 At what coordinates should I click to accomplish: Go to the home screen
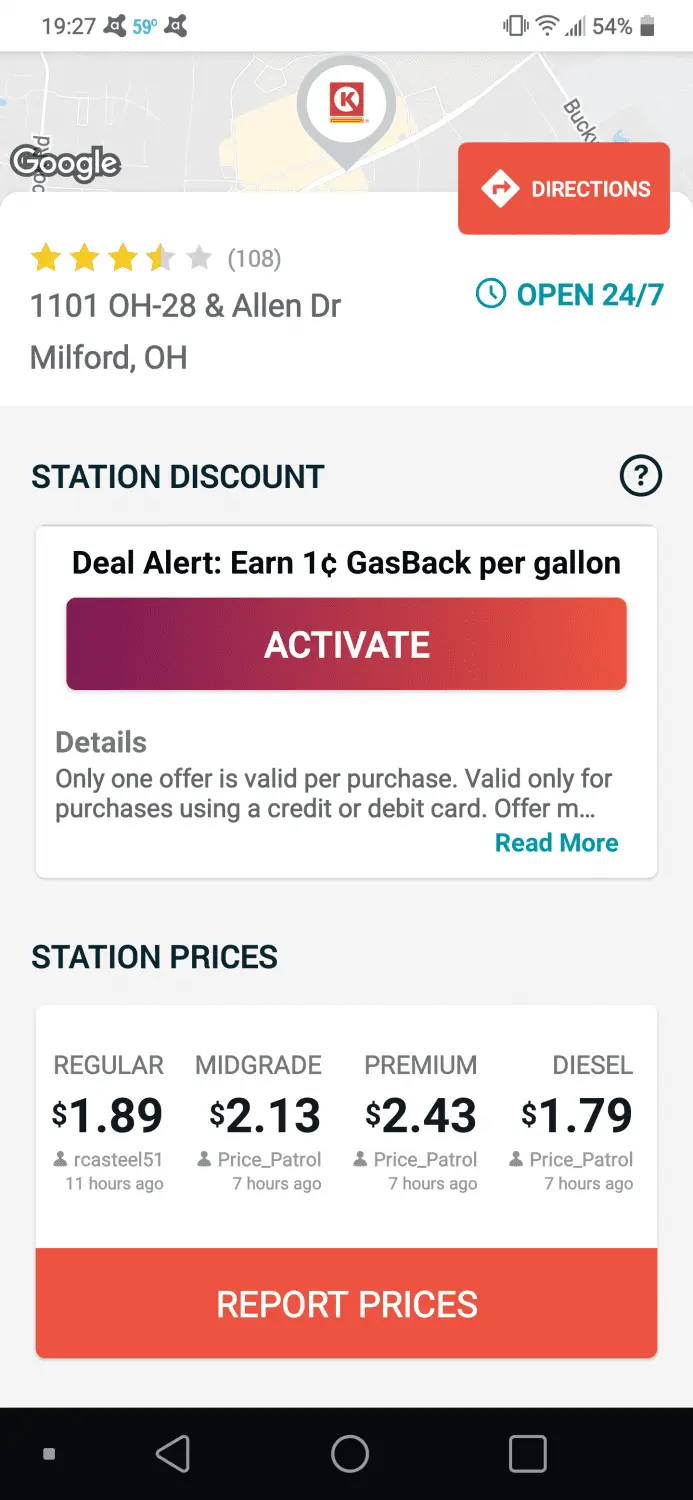(x=350, y=1454)
